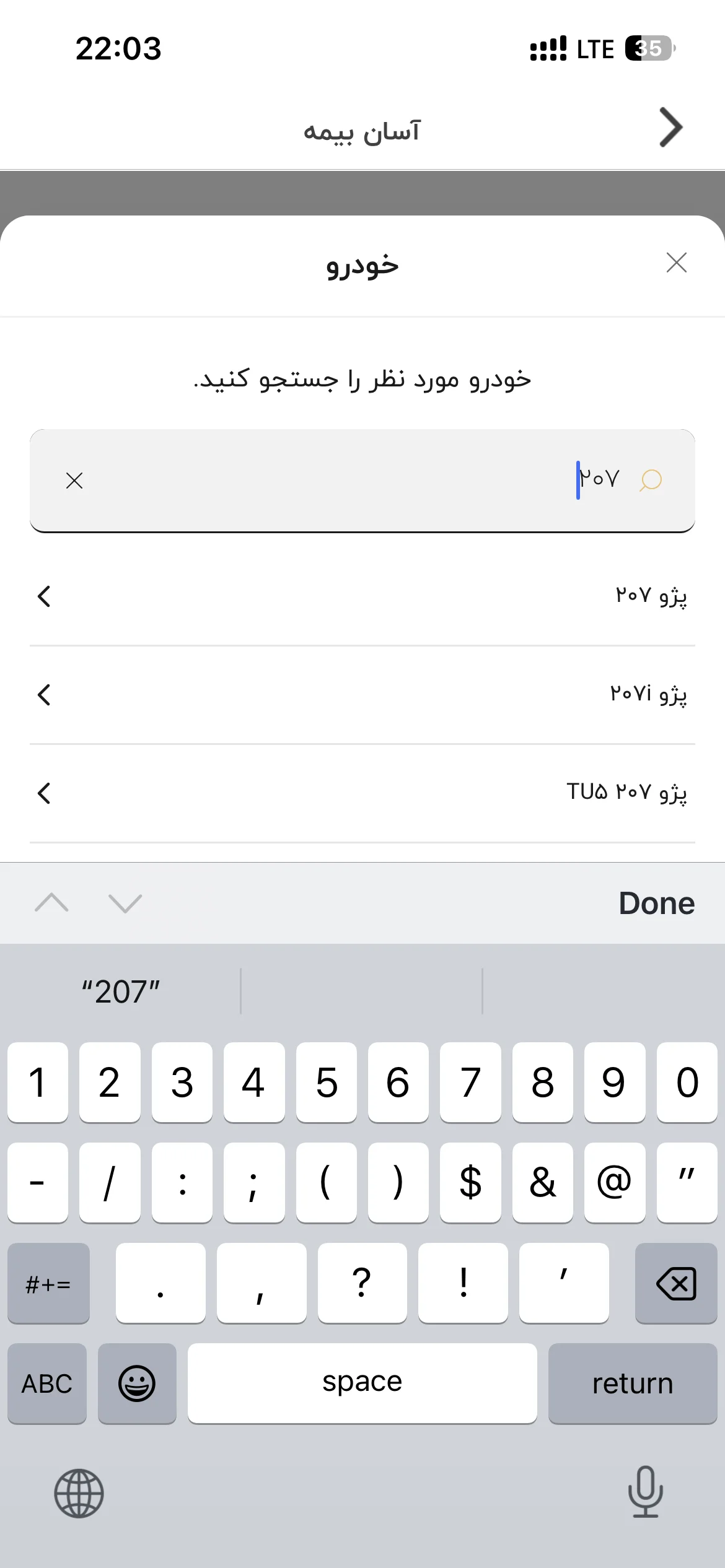Viewport: 725px width, 1568px height.
Task: Focus the car search field containing ۲۰۷
Action: (362, 481)
